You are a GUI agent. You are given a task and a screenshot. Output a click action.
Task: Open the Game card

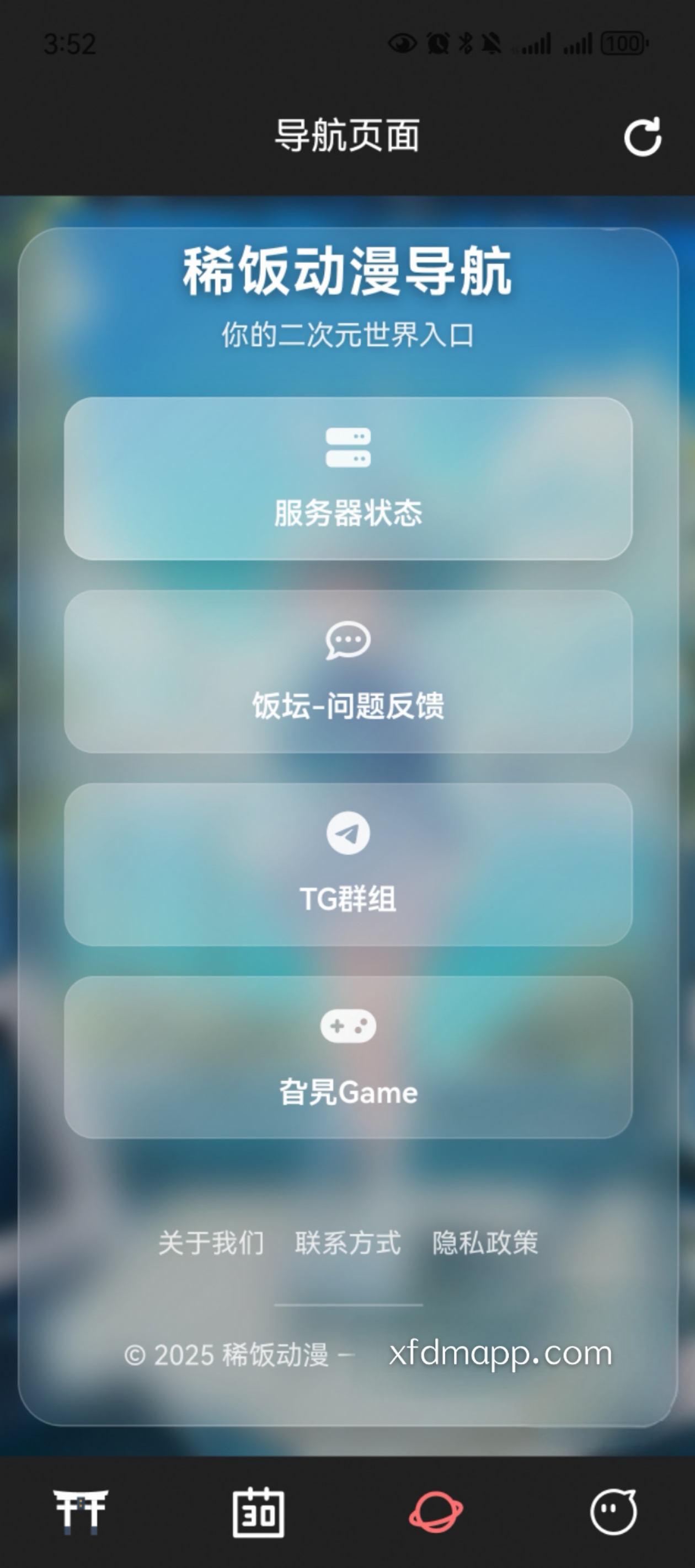pyautogui.click(x=348, y=1057)
